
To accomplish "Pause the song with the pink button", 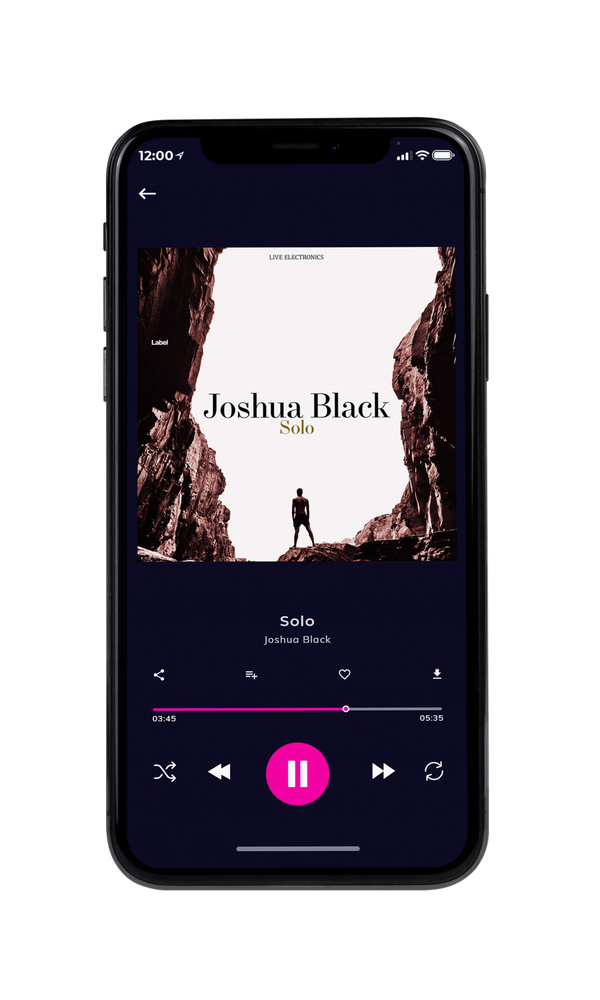I will [297, 774].
